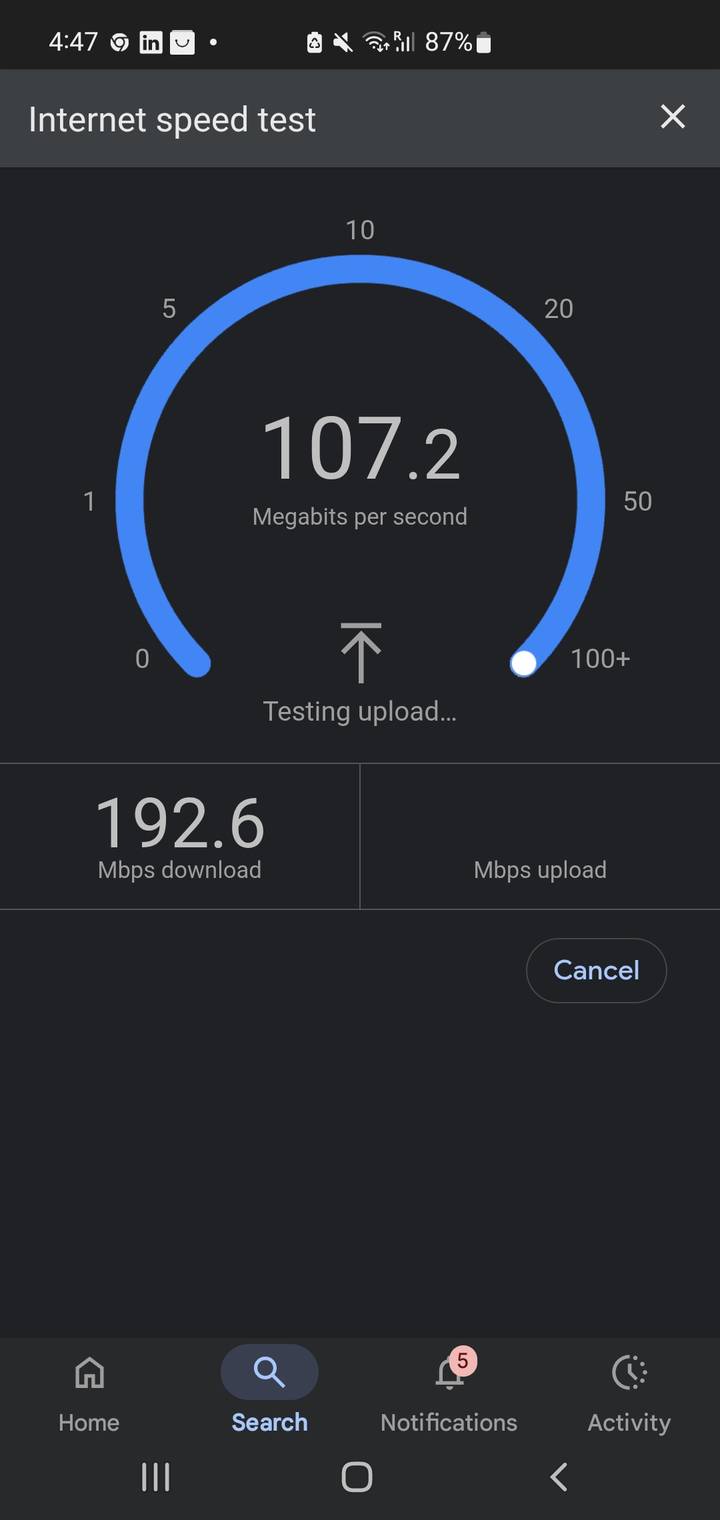The image size is (720, 1520).
Task: Tap the Cancel button
Action: pyautogui.click(x=596, y=970)
